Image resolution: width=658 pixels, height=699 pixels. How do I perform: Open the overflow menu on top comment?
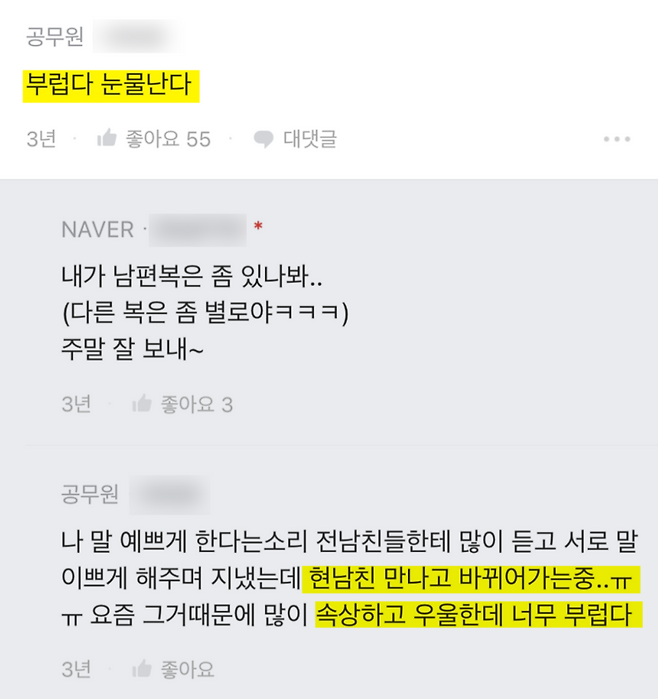click(x=617, y=139)
